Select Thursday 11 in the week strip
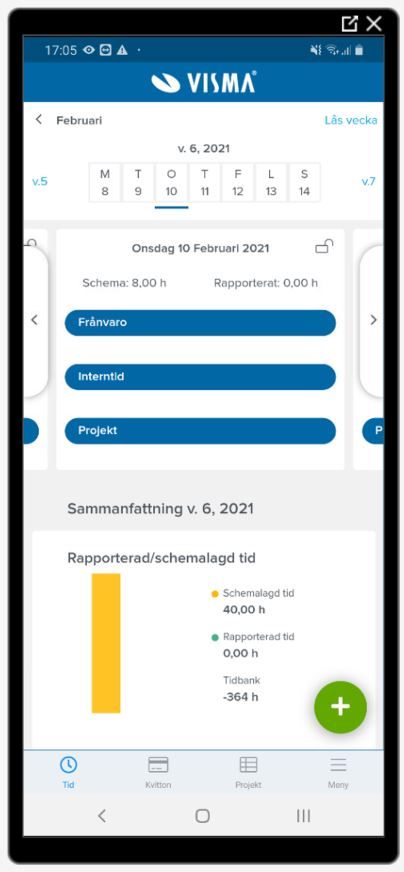 pos(205,182)
